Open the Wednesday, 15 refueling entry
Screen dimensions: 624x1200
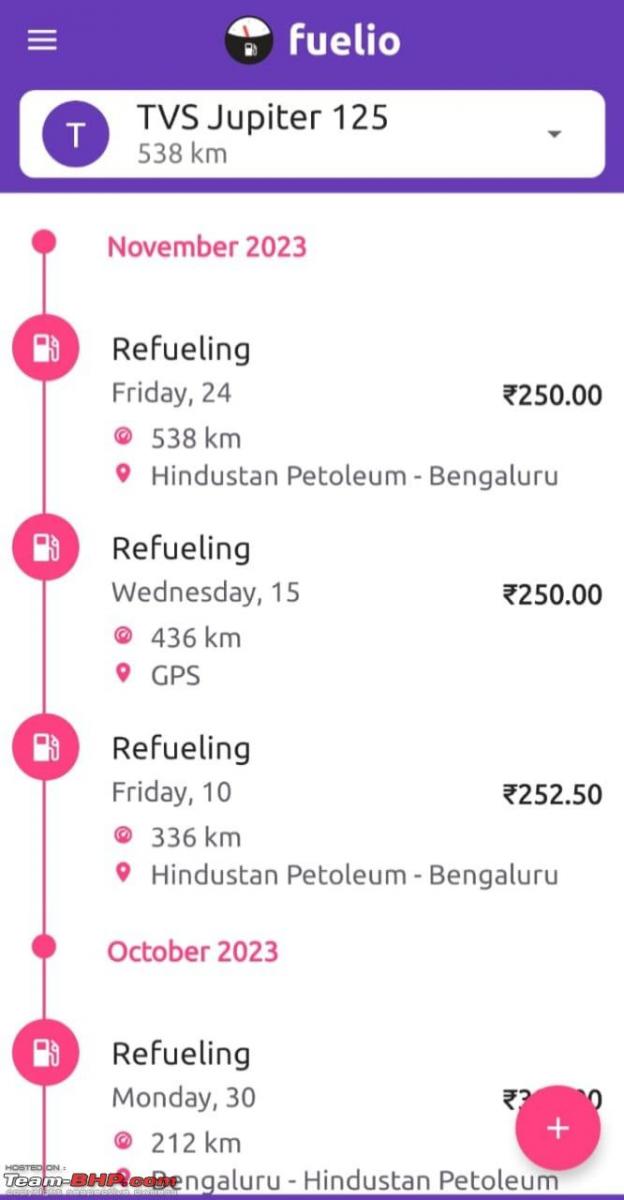click(x=312, y=610)
